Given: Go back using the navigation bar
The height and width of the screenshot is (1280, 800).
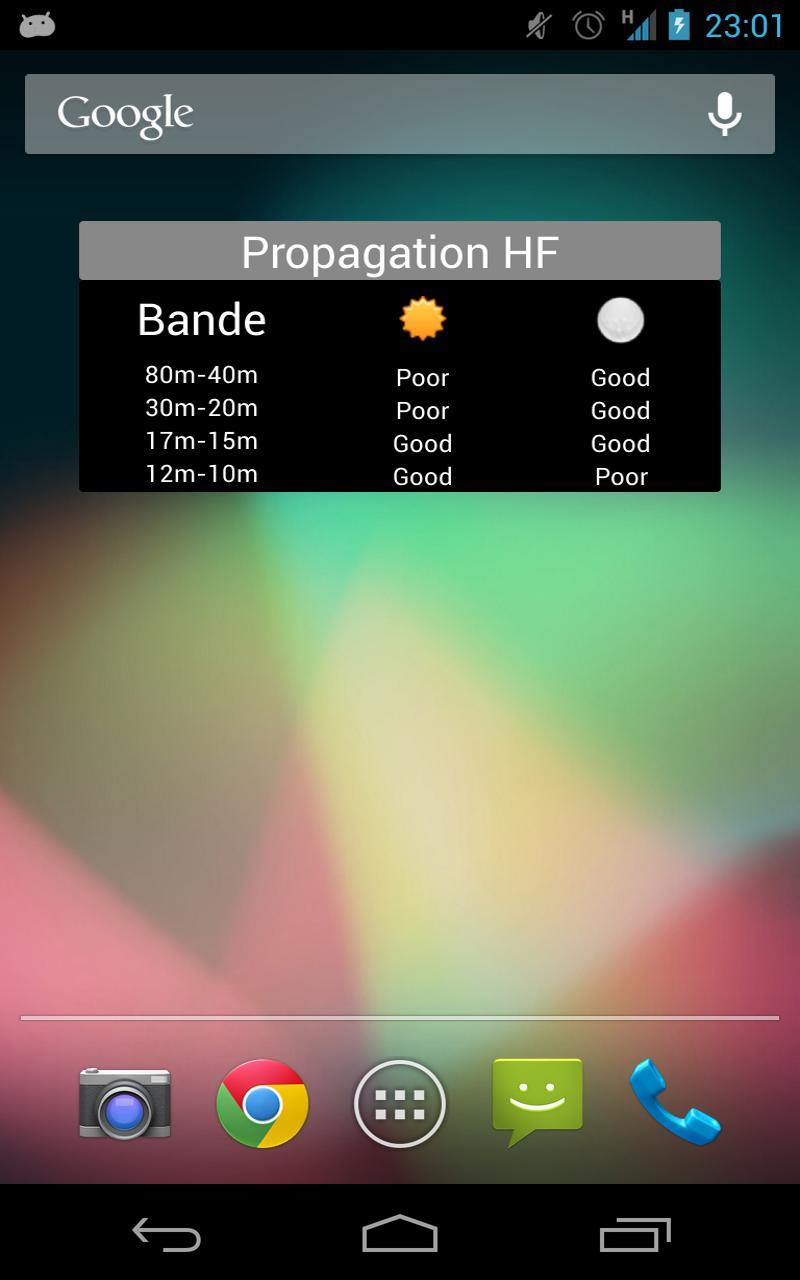Looking at the screenshot, I should coord(167,1235).
